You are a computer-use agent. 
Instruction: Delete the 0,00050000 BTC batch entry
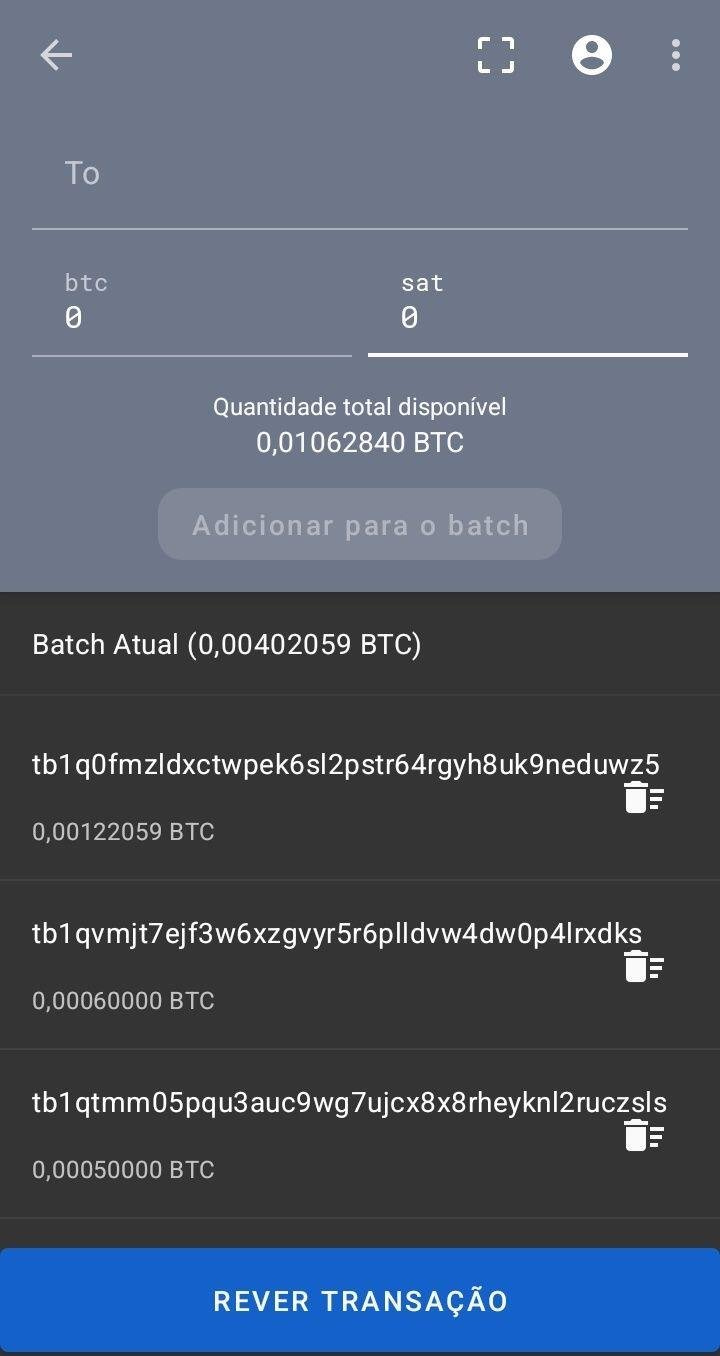pos(644,1136)
